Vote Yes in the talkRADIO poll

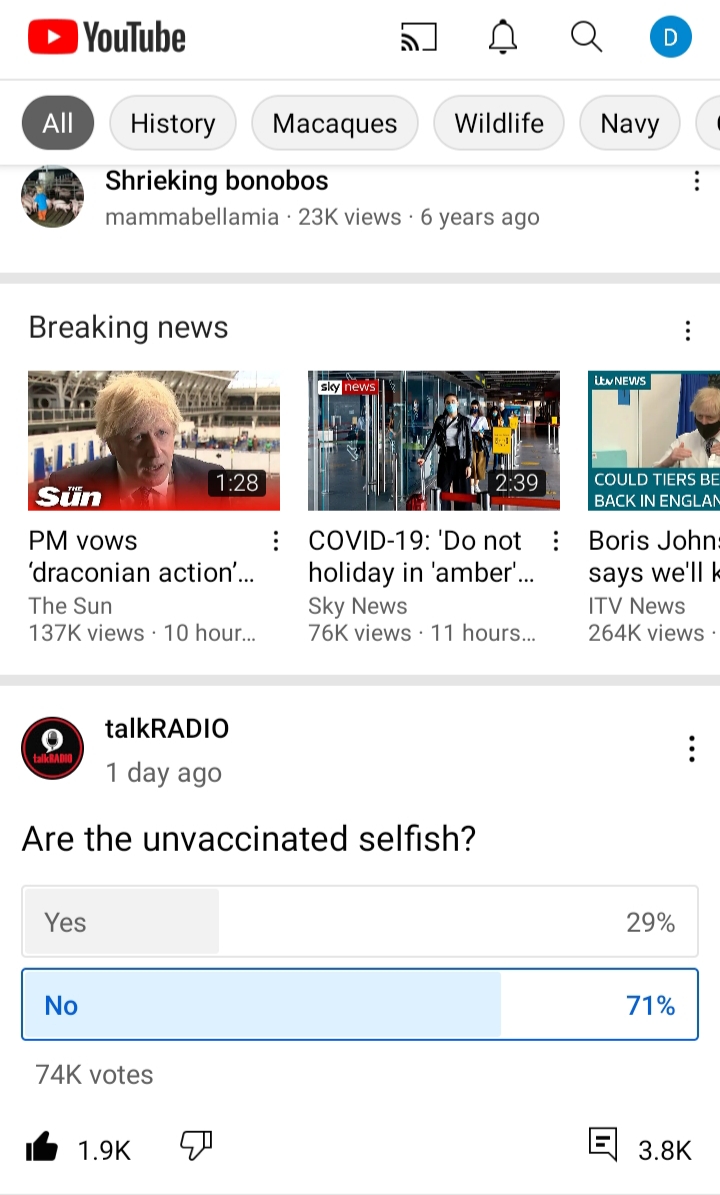(360, 922)
